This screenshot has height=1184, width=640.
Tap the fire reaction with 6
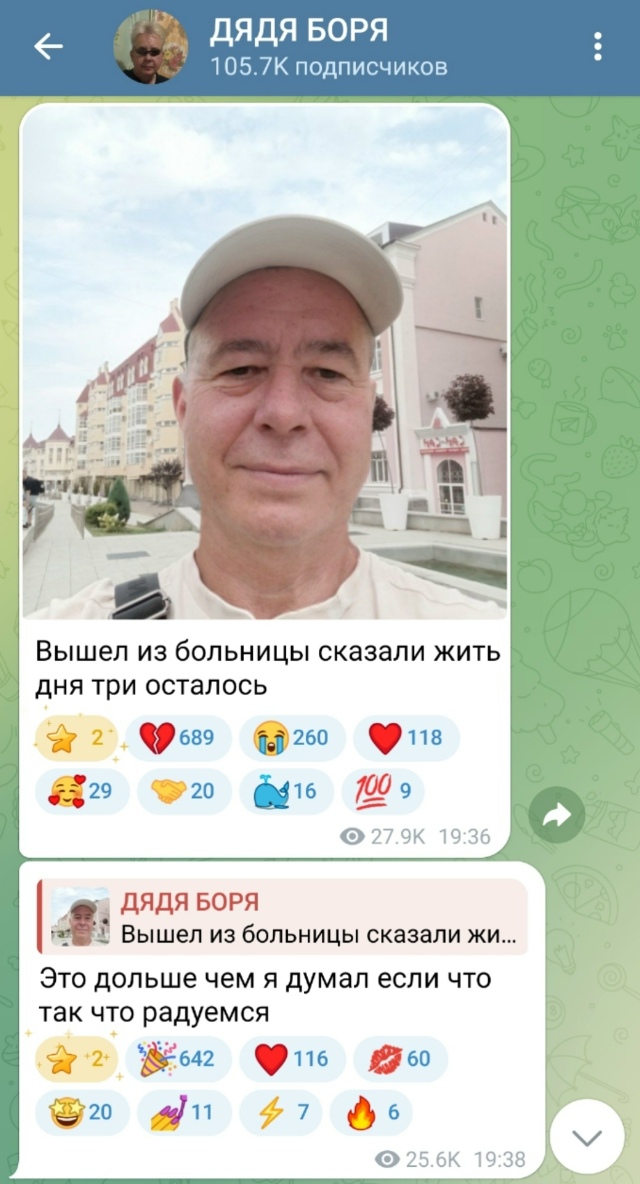point(371,1111)
